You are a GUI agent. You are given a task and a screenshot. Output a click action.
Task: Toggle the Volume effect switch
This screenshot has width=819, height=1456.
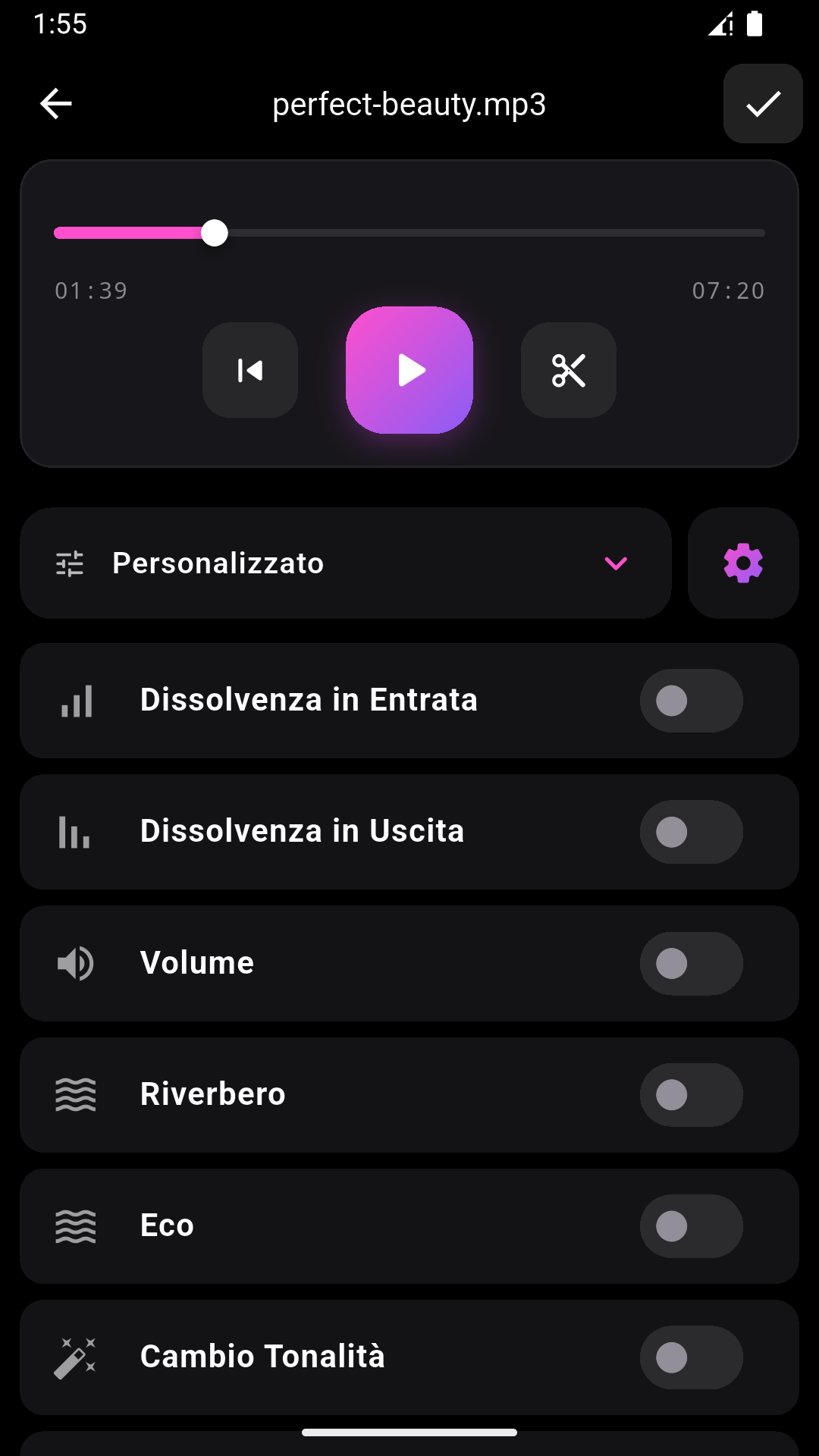click(692, 963)
